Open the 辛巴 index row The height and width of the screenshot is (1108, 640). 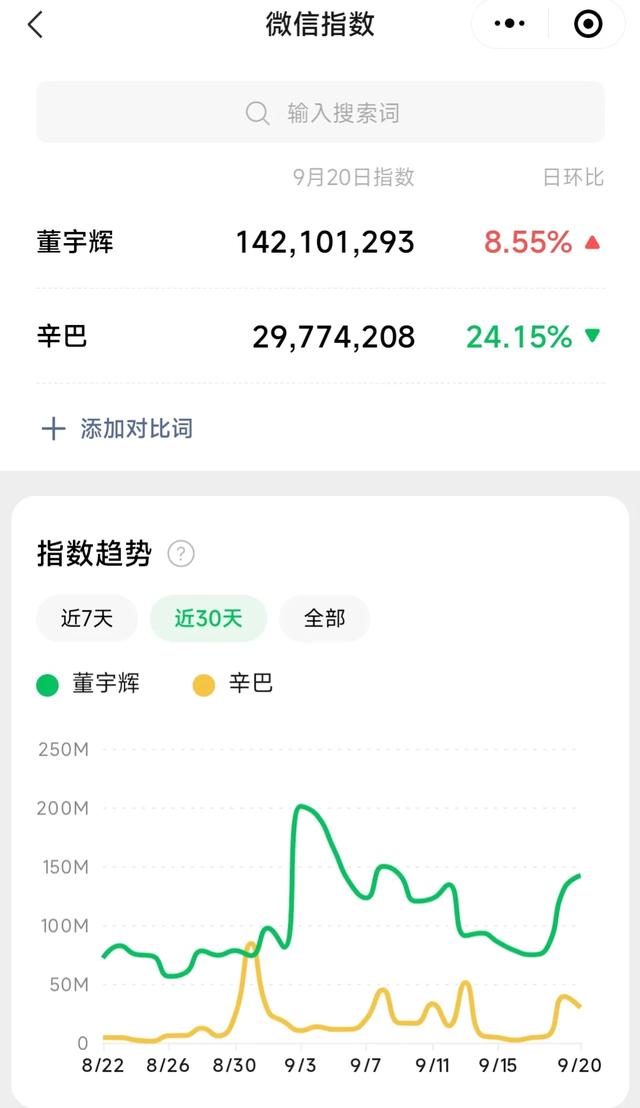pyautogui.click(x=321, y=336)
